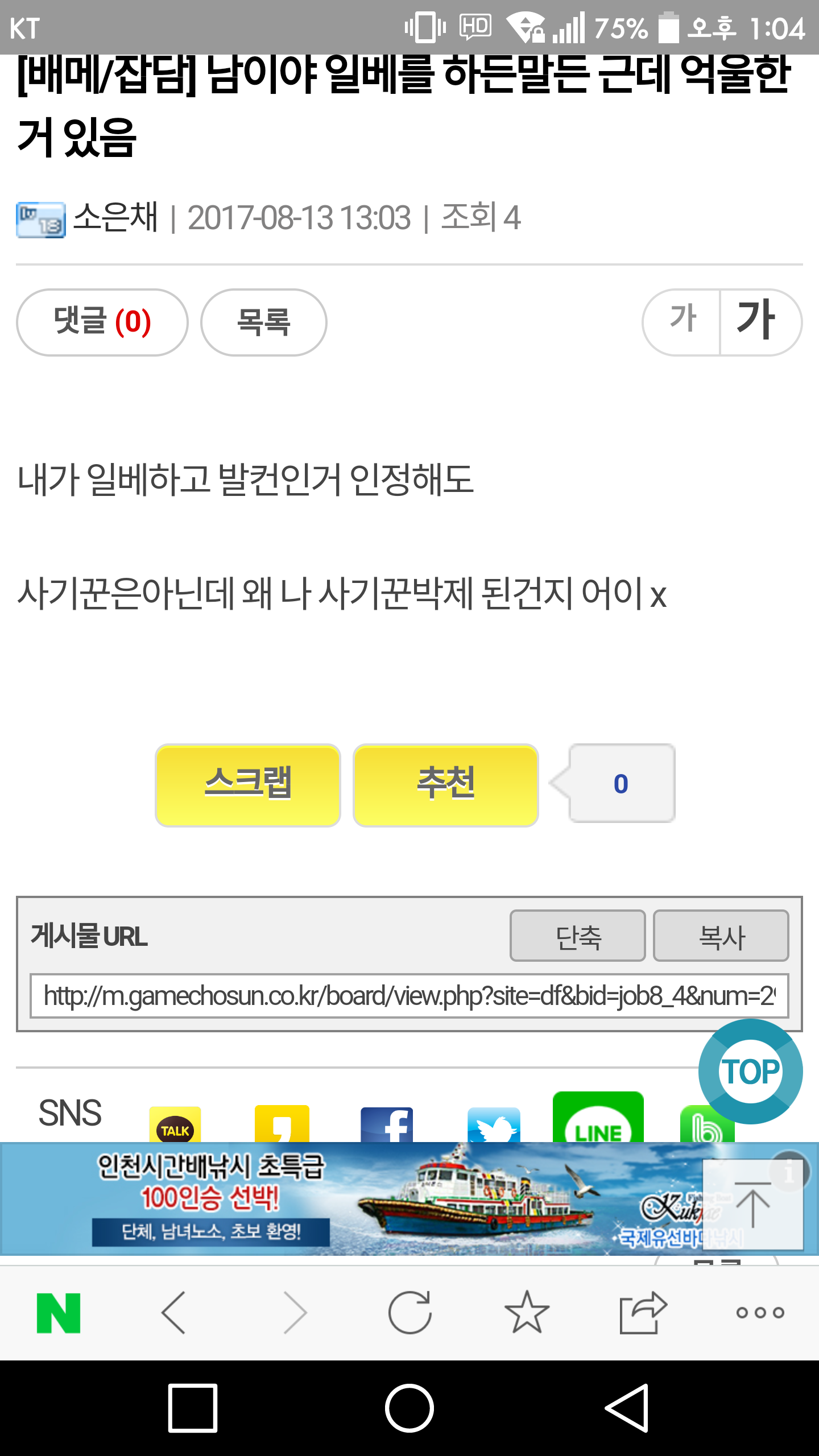Share post on Facebook
The height and width of the screenshot is (1456, 819).
click(x=387, y=1125)
